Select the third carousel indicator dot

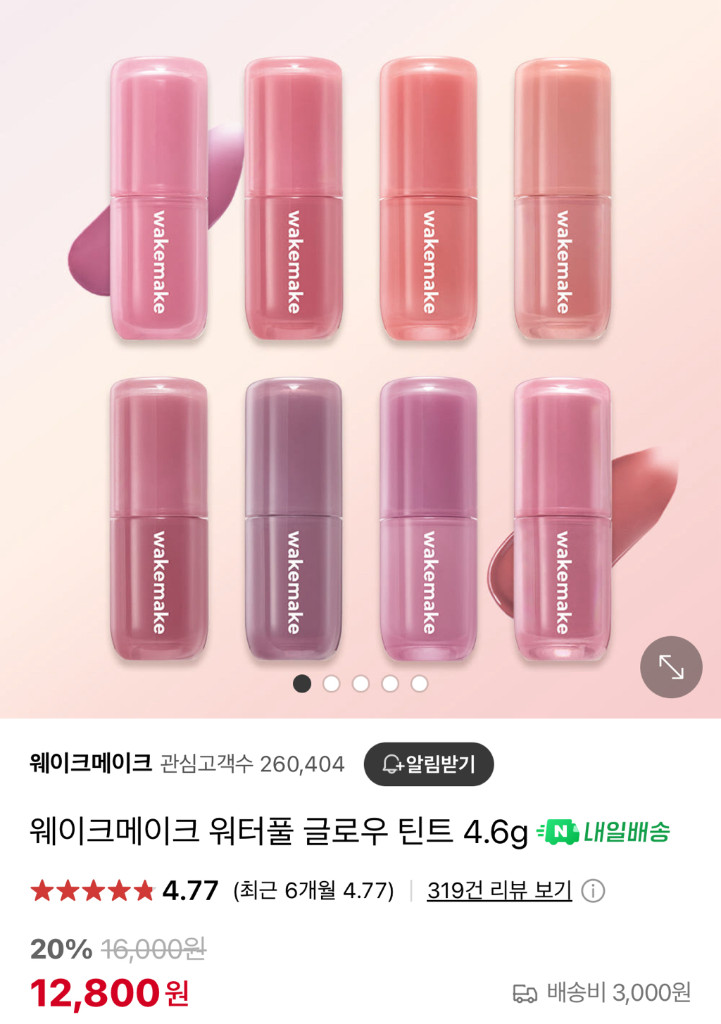(x=360, y=682)
